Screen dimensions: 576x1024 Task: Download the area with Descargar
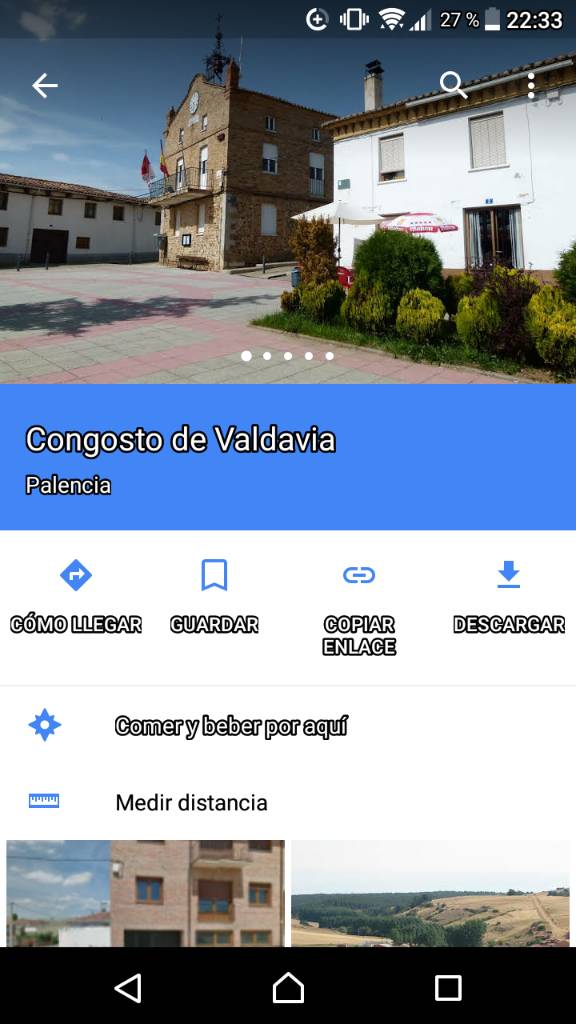point(509,597)
